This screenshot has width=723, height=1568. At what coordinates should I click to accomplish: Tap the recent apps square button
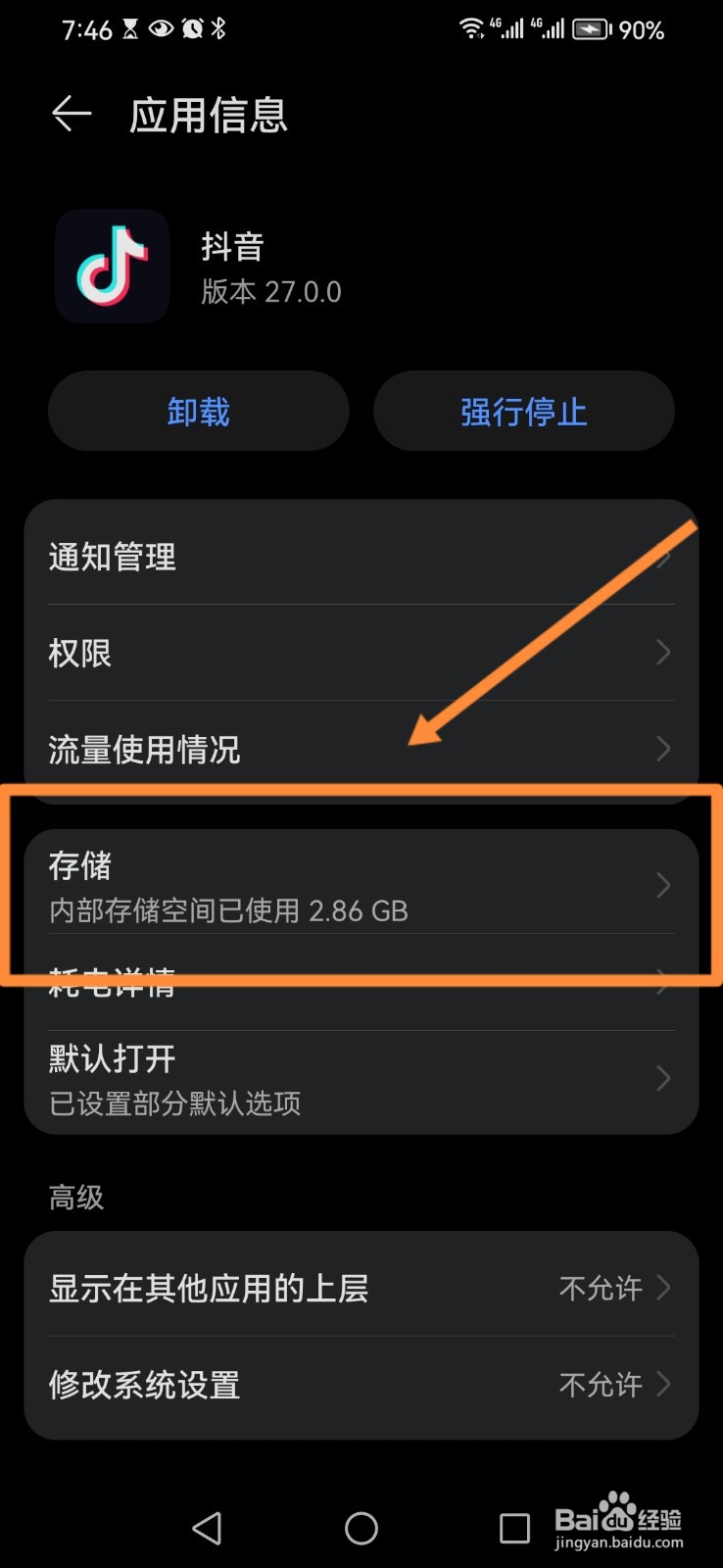(x=513, y=1527)
